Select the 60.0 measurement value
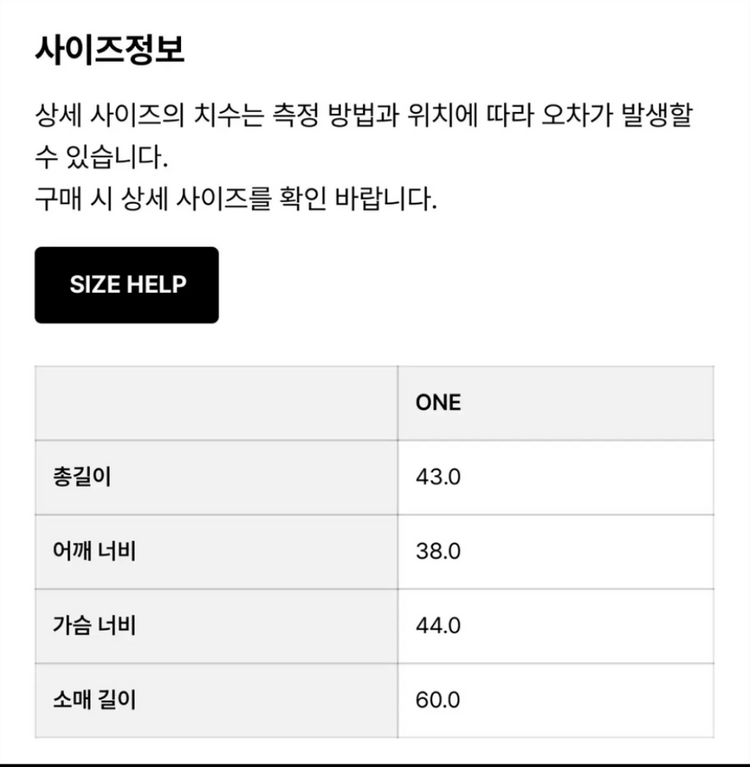Screen dimensions: 750x767 point(436,700)
